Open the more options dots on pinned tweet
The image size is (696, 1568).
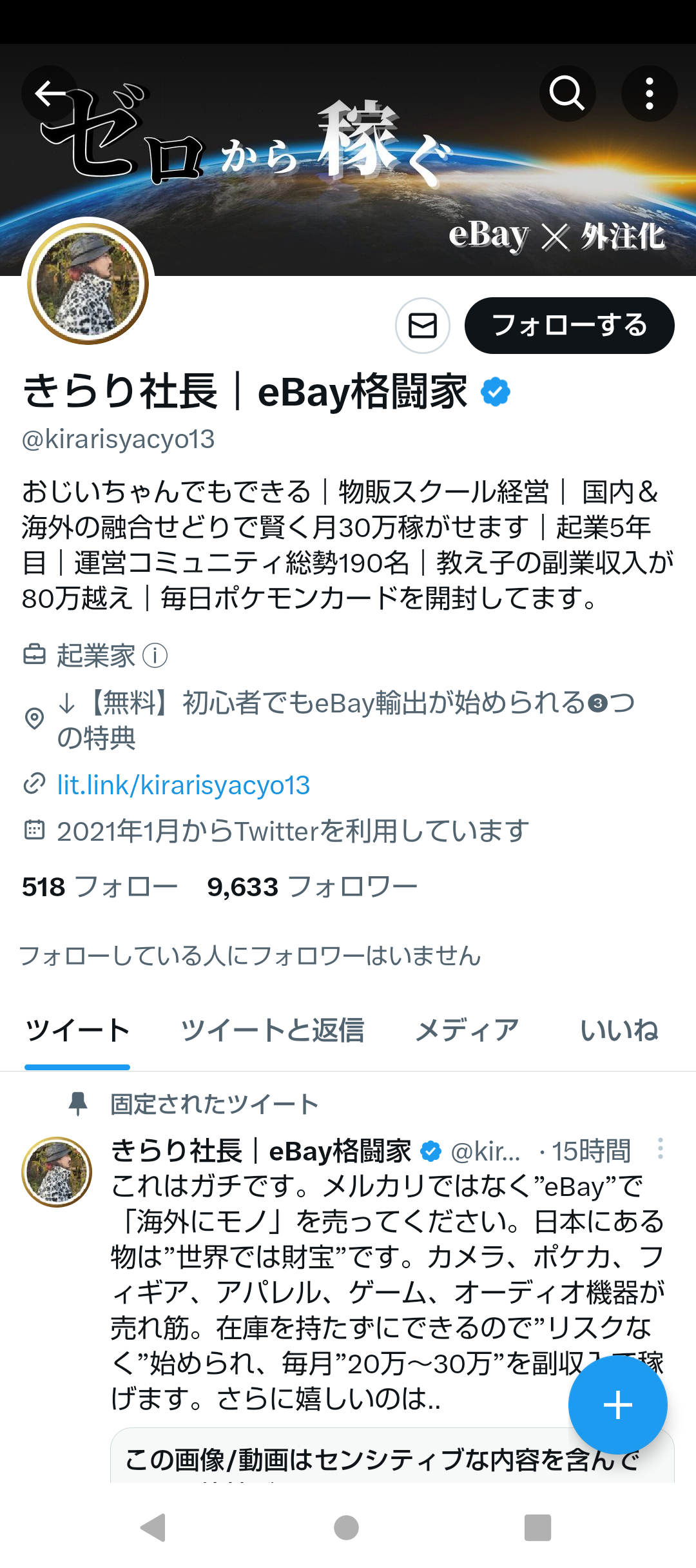click(661, 1149)
